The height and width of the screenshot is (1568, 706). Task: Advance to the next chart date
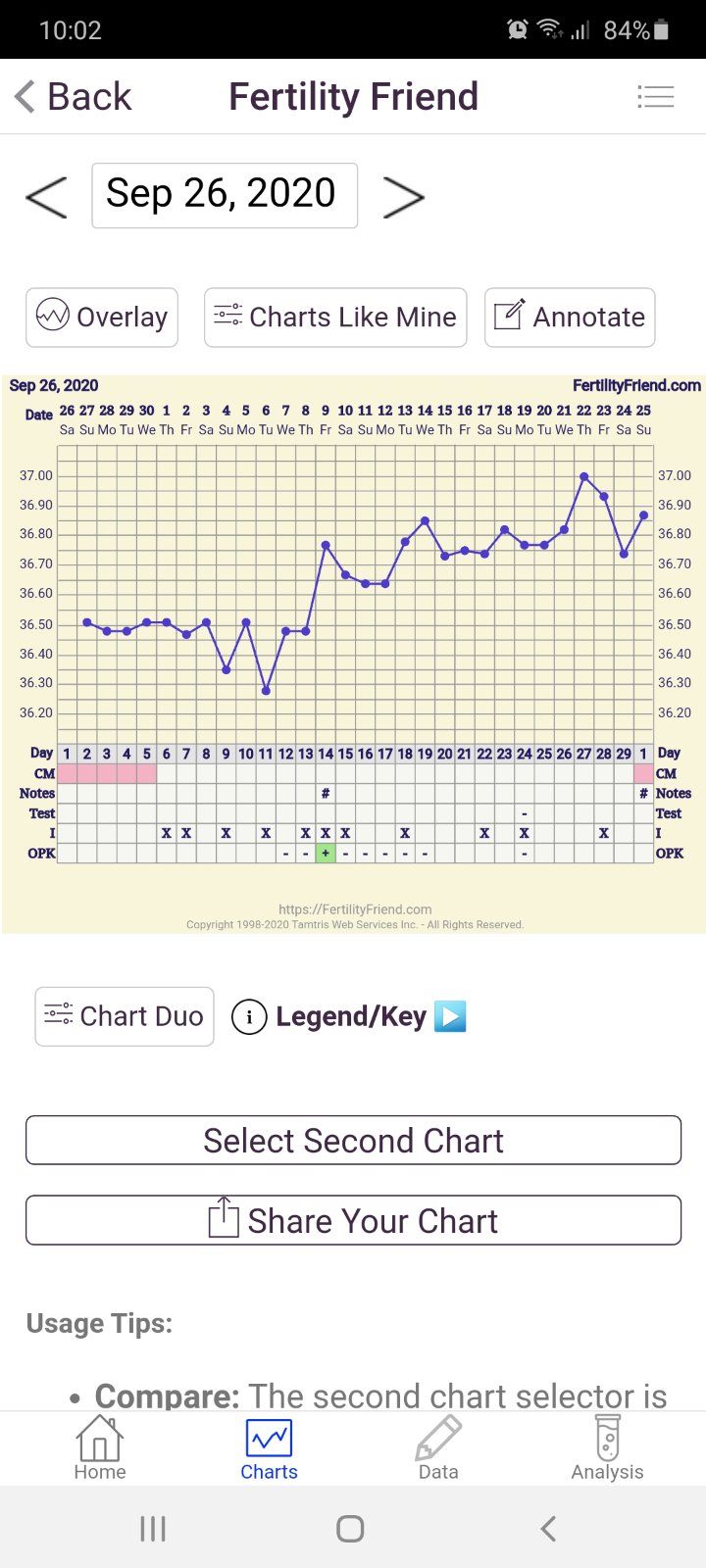[403, 197]
